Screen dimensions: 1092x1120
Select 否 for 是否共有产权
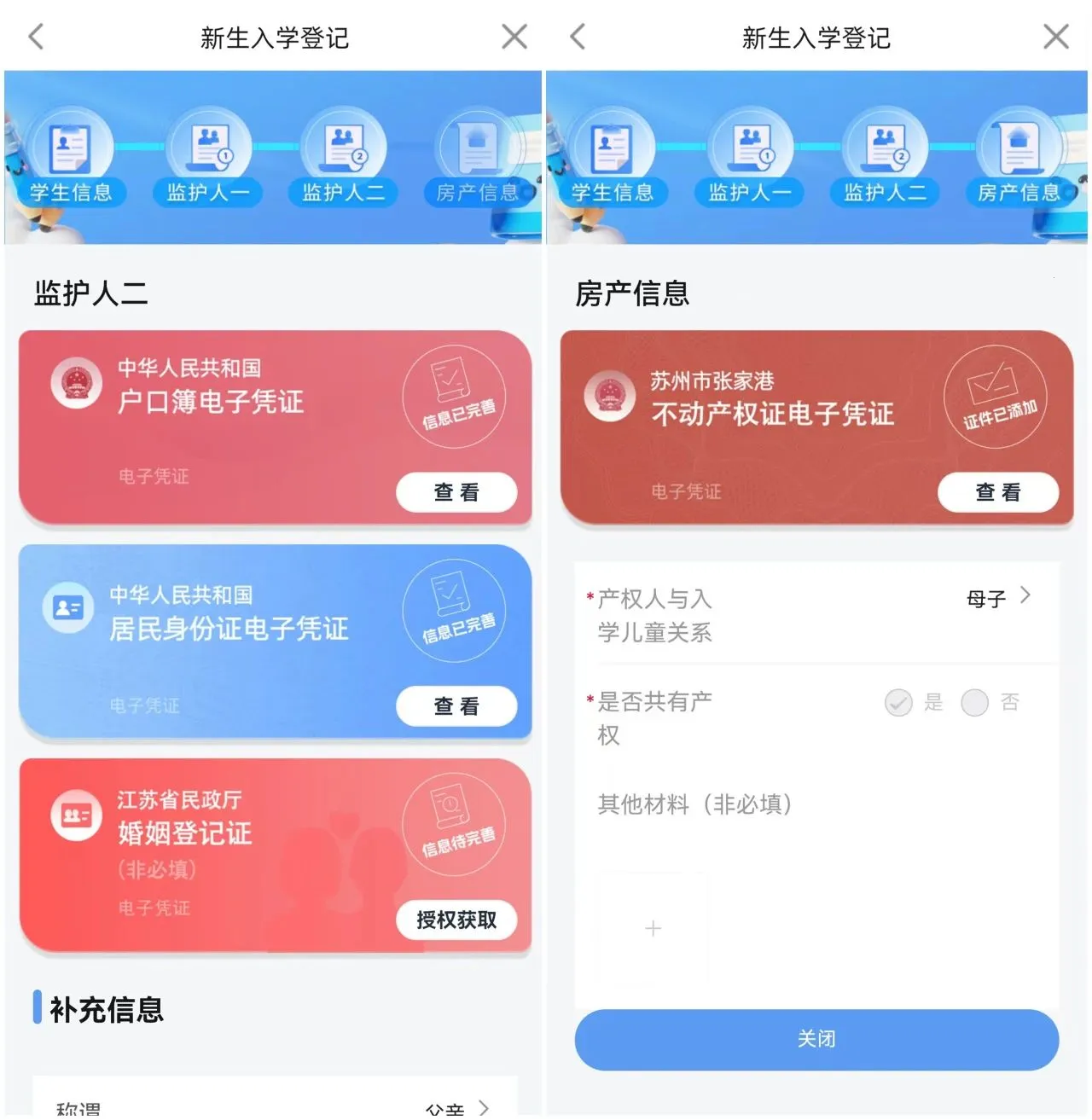pyautogui.click(x=974, y=702)
